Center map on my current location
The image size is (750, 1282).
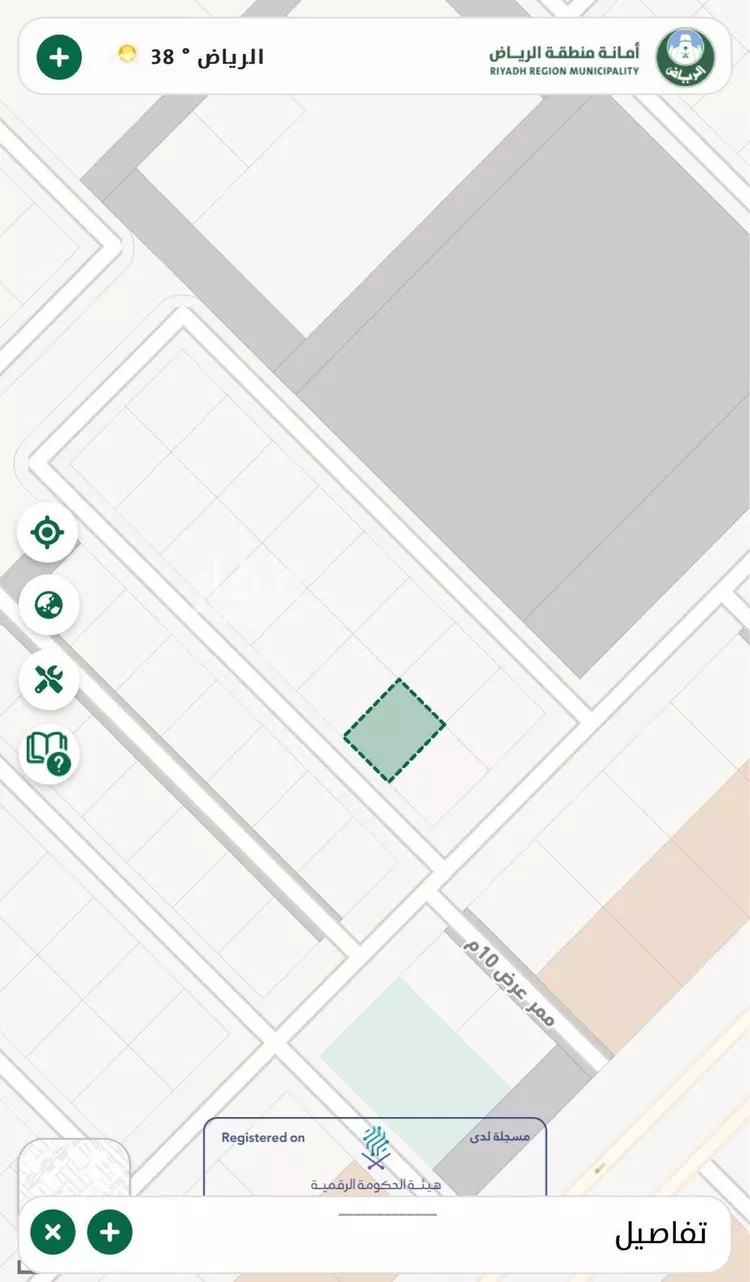47,532
